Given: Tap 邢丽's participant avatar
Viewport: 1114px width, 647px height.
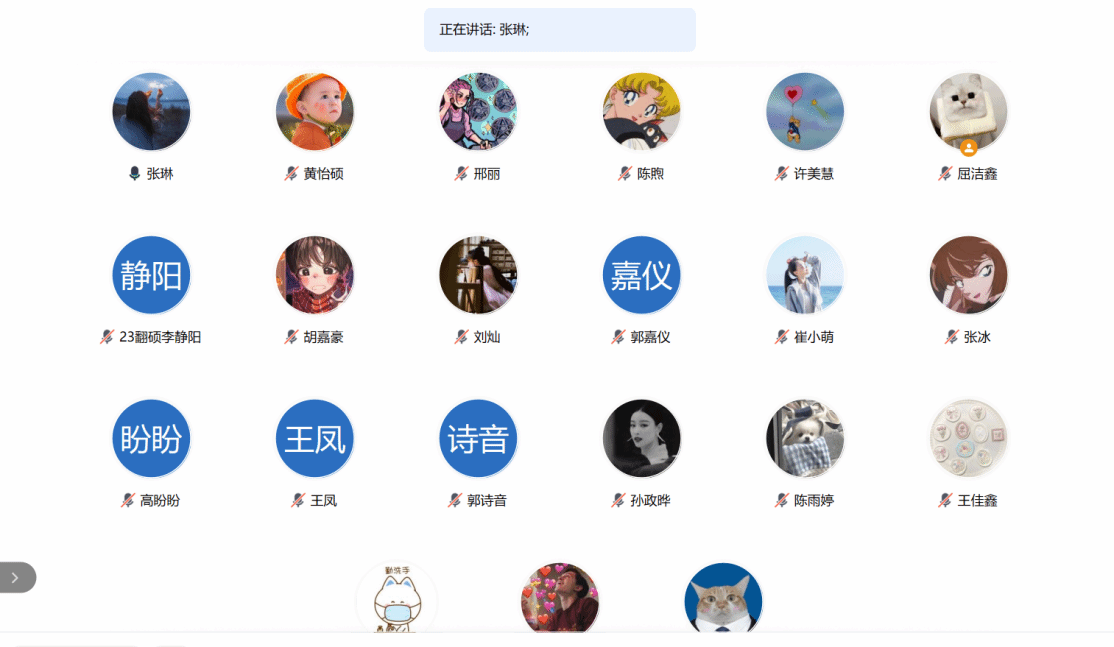Looking at the screenshot, I should click(x=478, y=112).
